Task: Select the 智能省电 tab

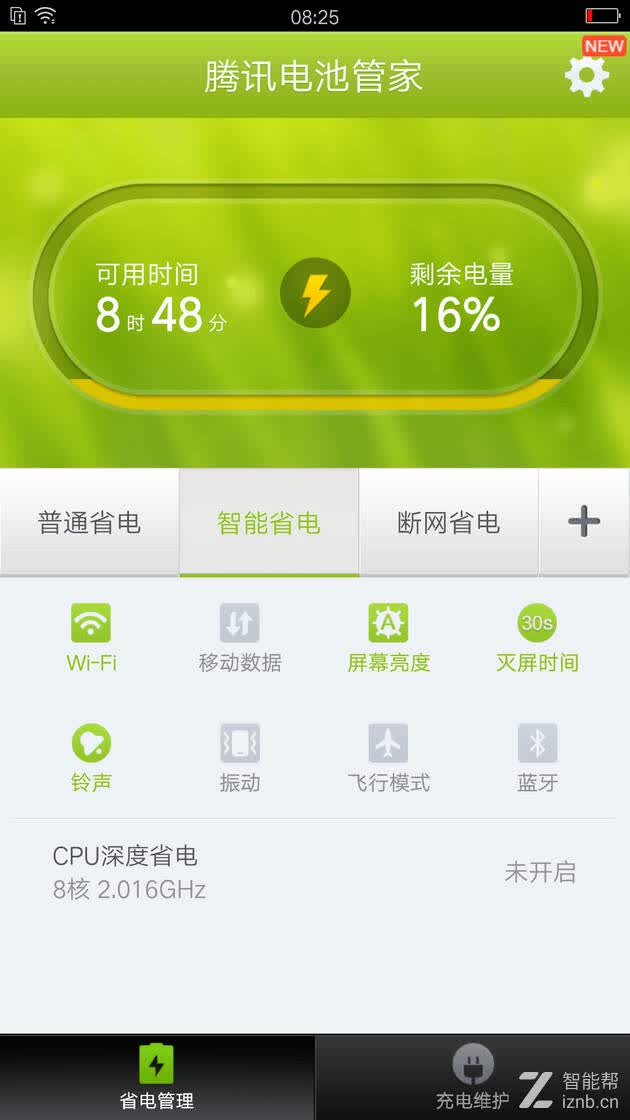Action: pyautogui.click(x=269, y=522)
